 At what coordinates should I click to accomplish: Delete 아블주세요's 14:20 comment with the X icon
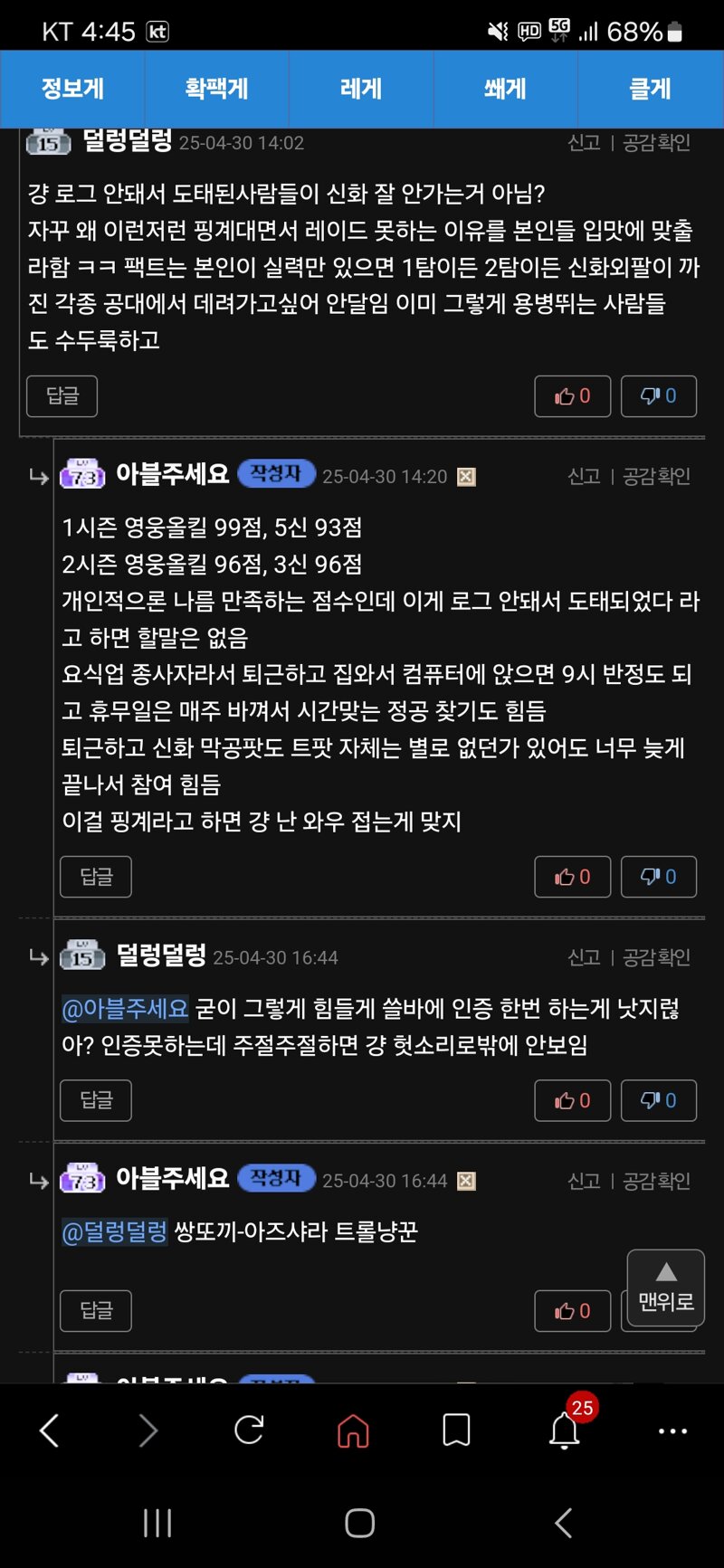coord(466,477)
